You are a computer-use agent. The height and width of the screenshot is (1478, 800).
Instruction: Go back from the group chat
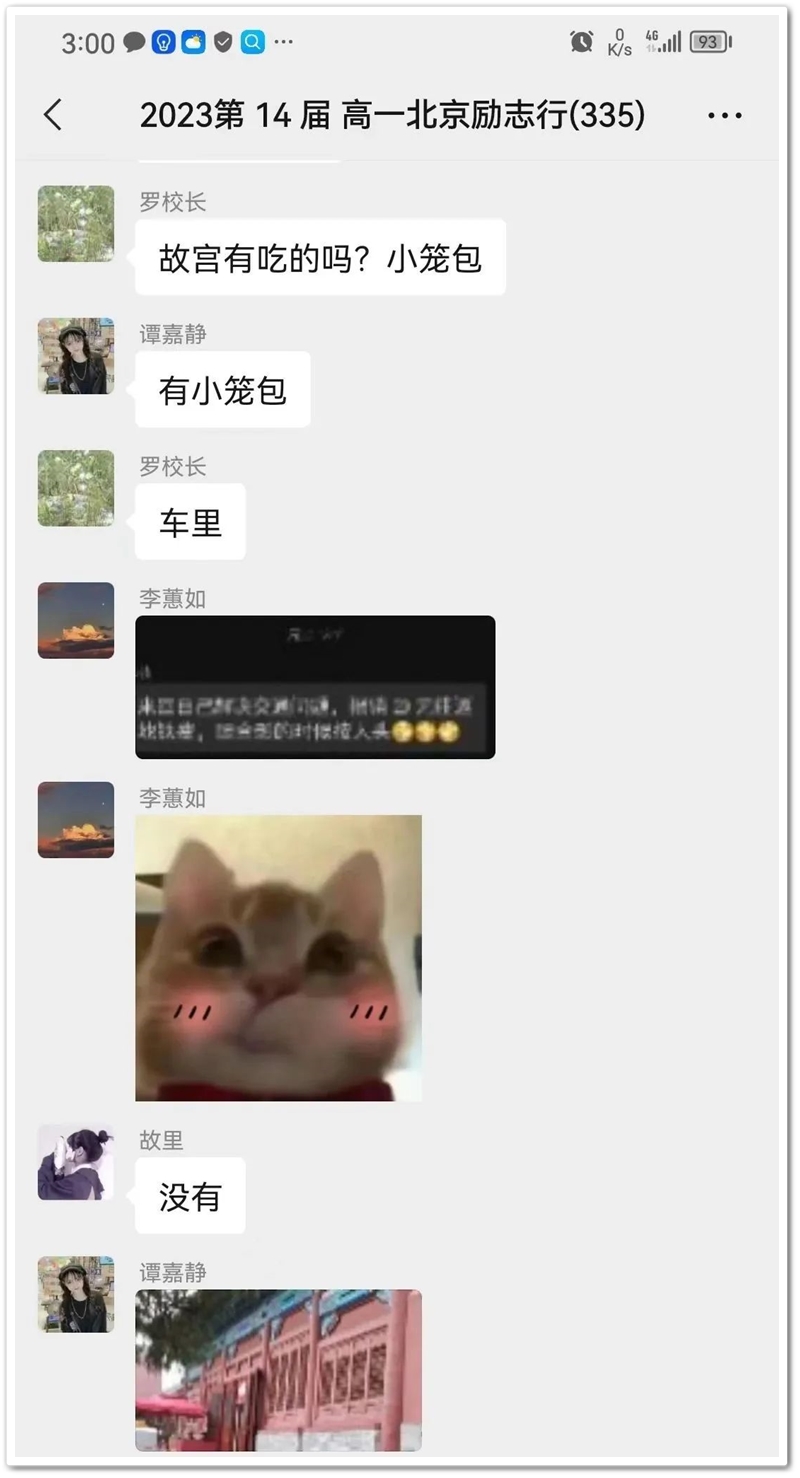pos(53,116)
